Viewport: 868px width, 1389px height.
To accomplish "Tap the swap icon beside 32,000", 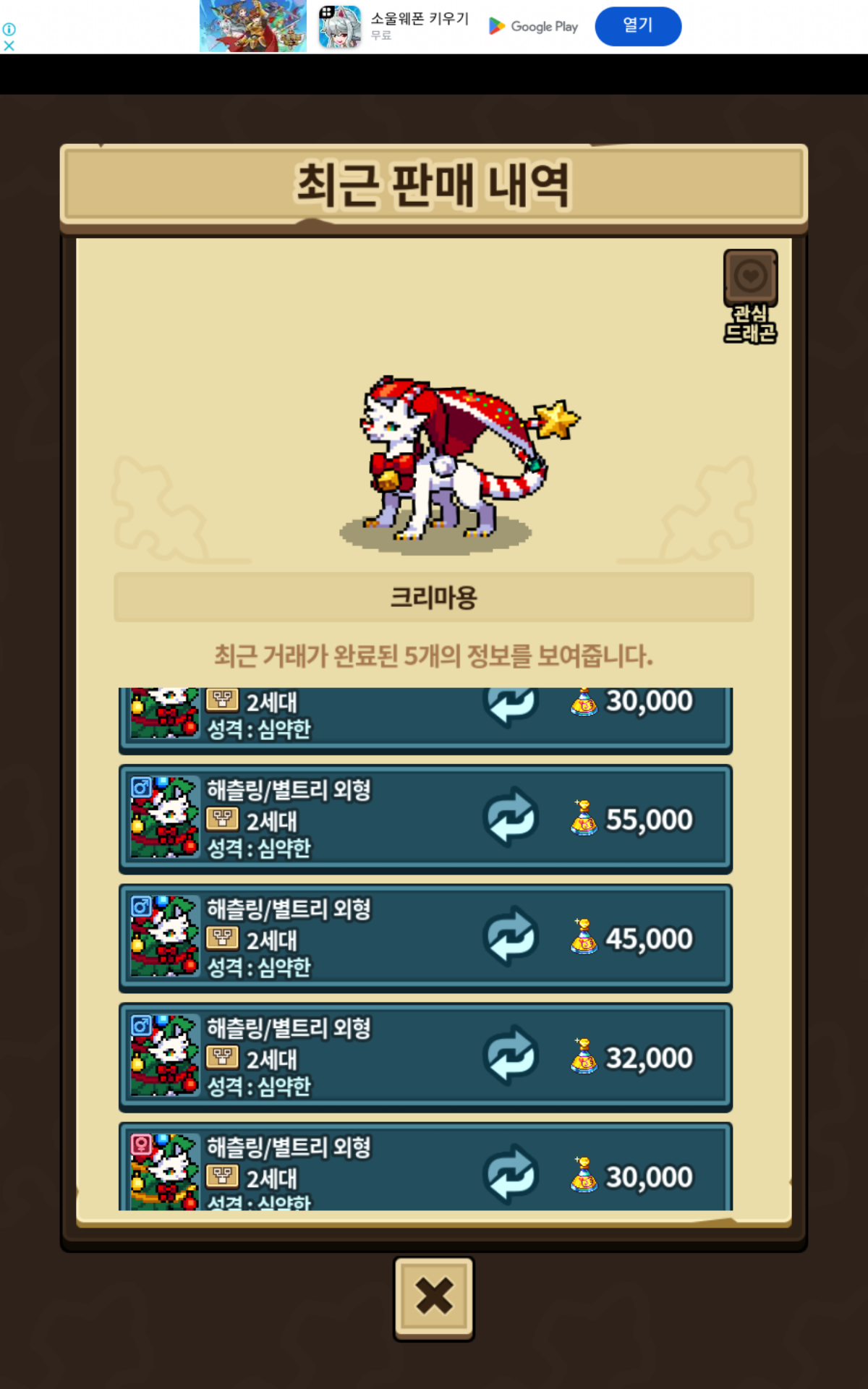I will click(x=511, y=1055).
